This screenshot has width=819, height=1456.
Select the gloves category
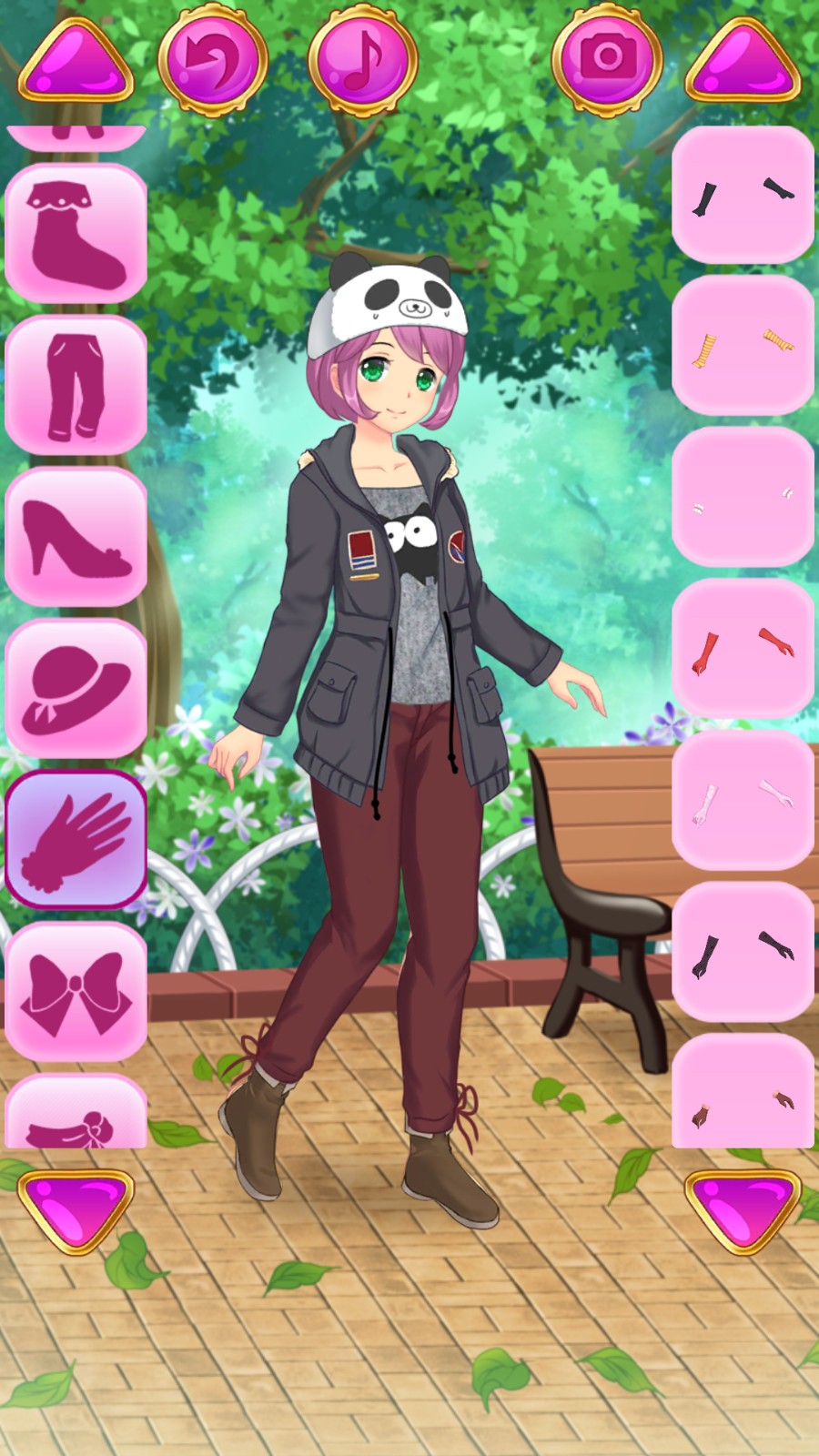coord(76,840)
